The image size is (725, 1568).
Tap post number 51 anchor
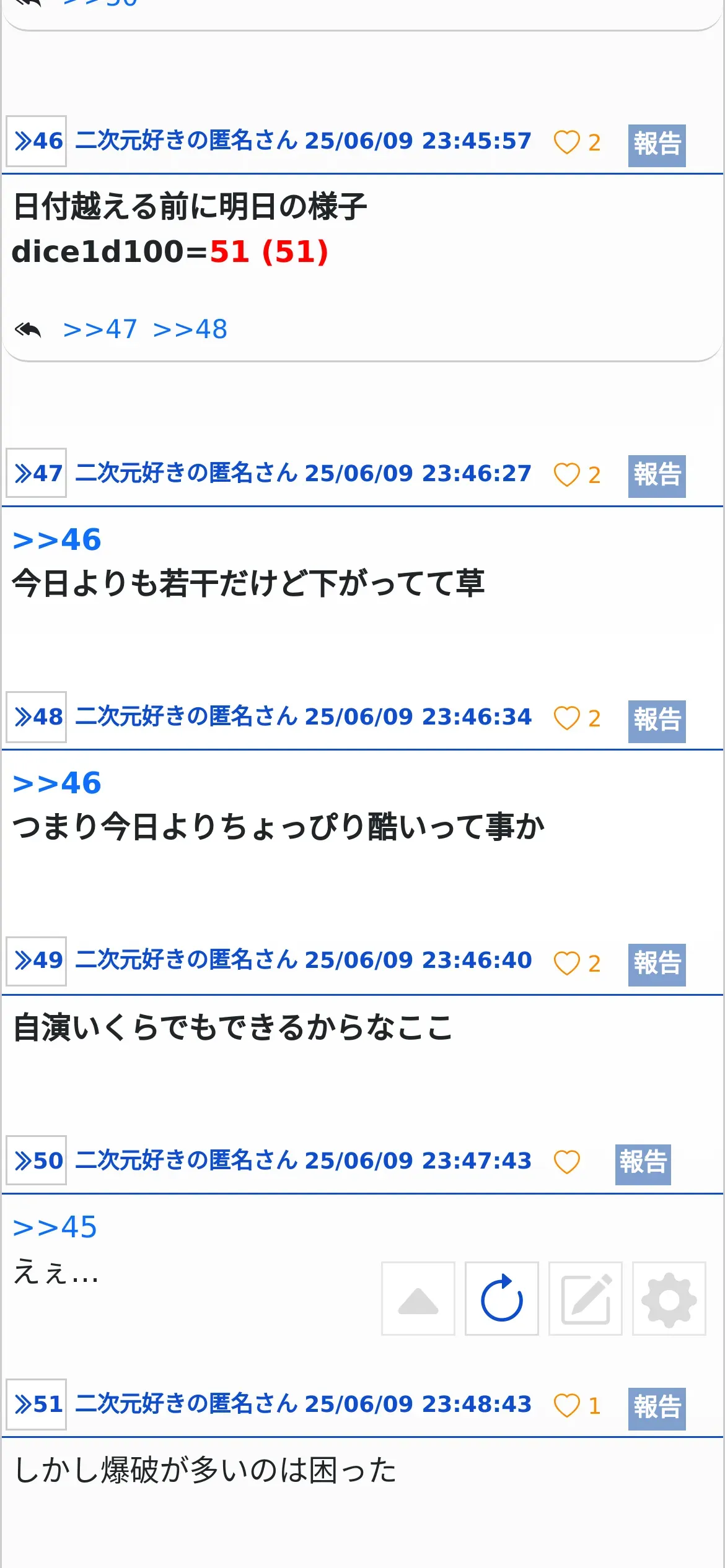click(37, 1405)
